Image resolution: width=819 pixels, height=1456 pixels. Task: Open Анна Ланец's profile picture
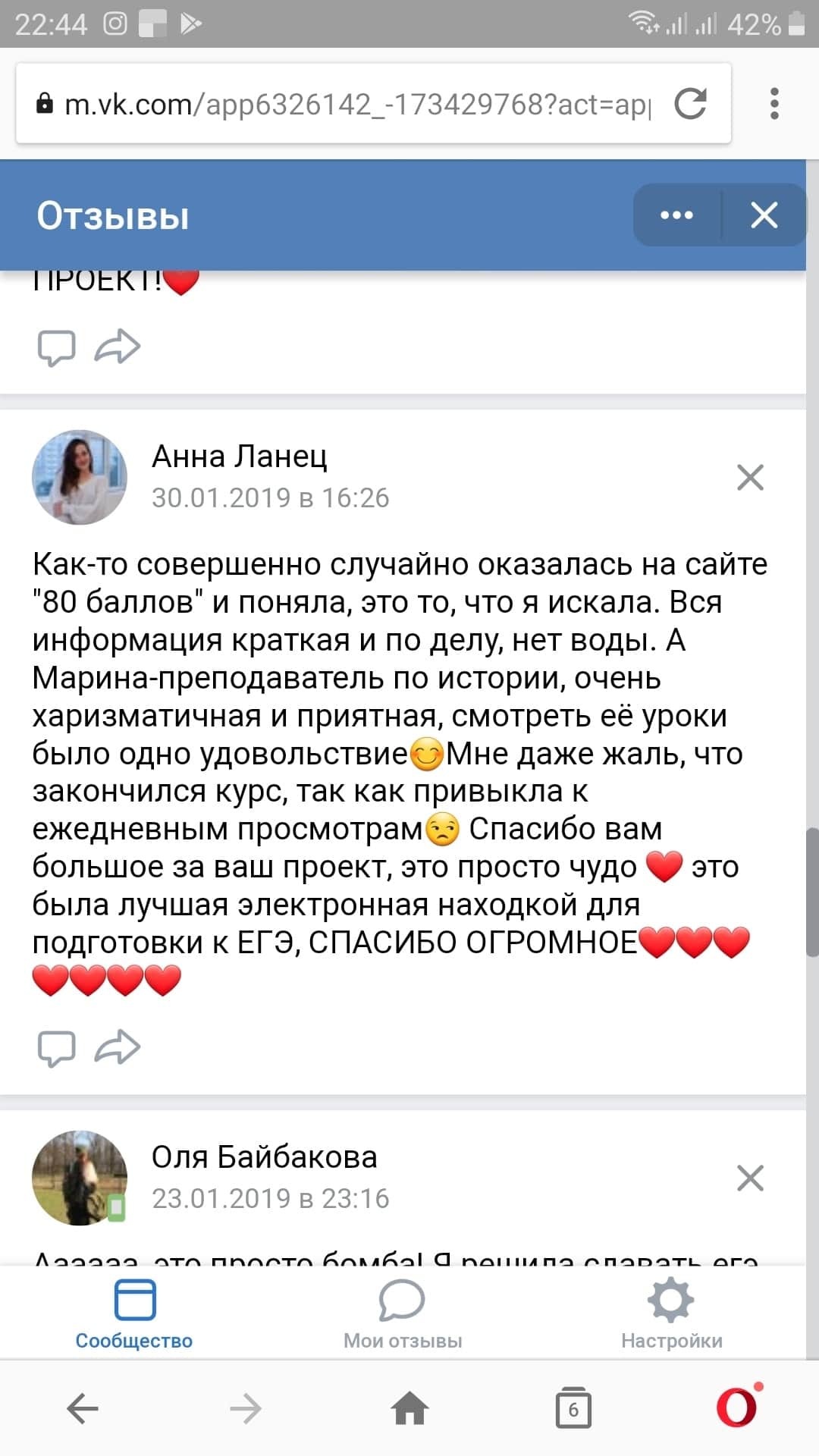(80, 477)
